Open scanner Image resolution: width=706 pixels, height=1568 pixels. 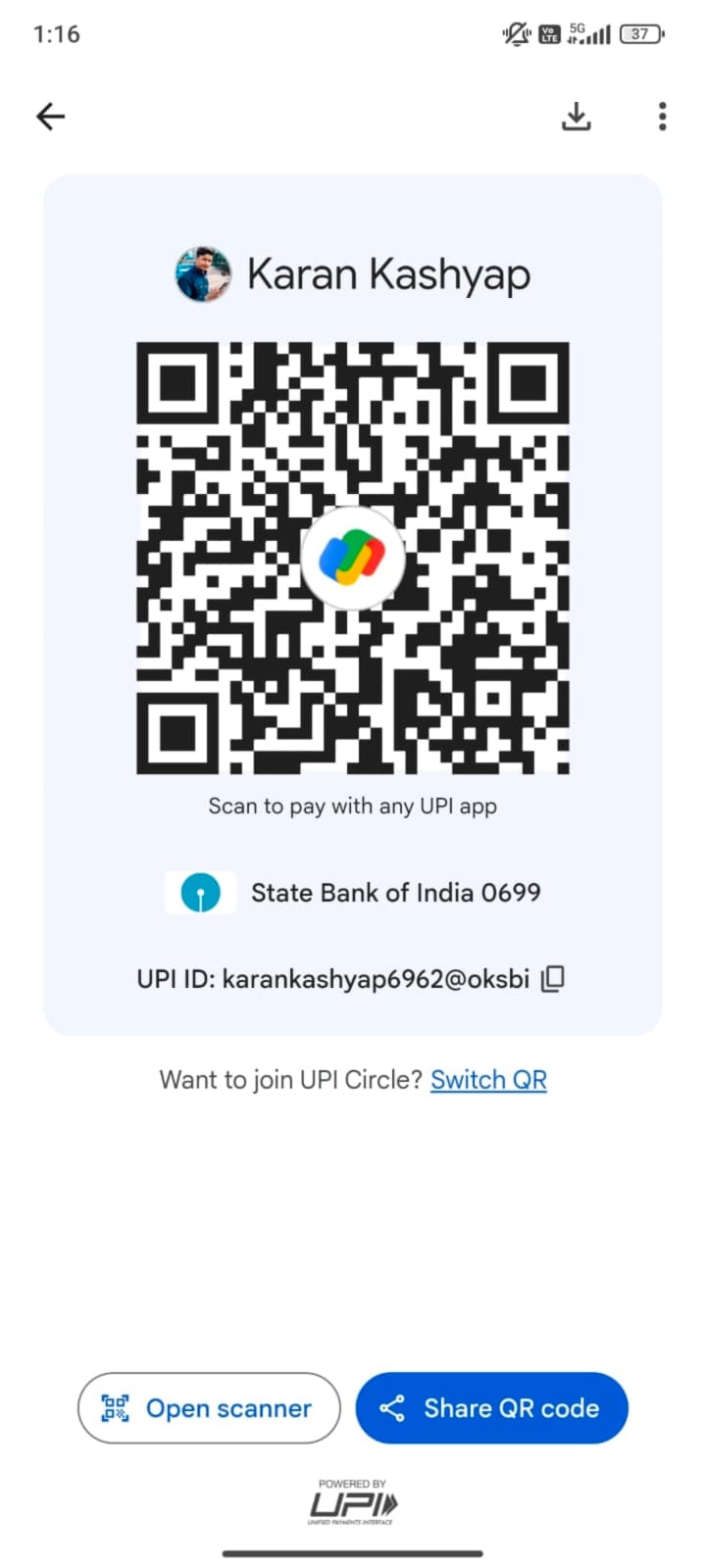209,1408
